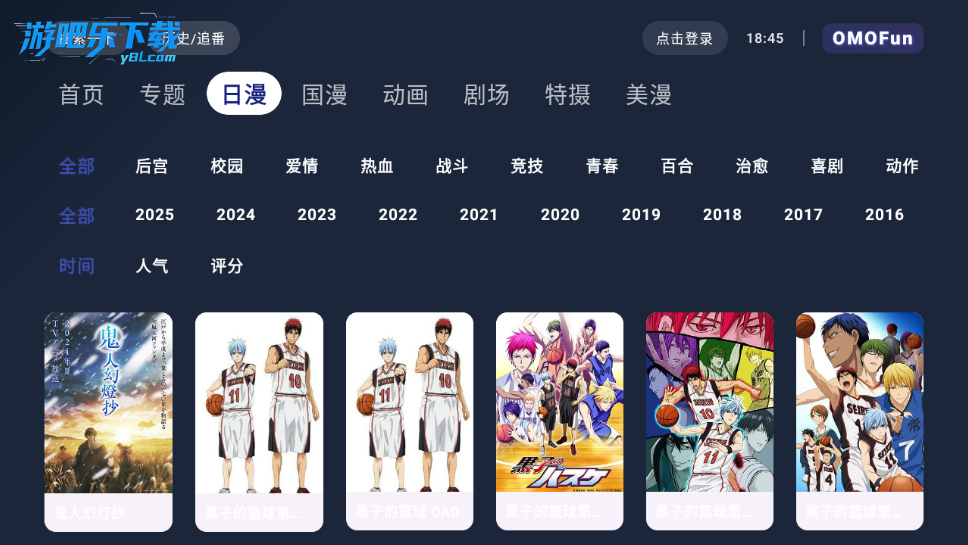Filter by the 热血 genre
Viewport: 968px width, 545px height.
click(x=377, y=166)
